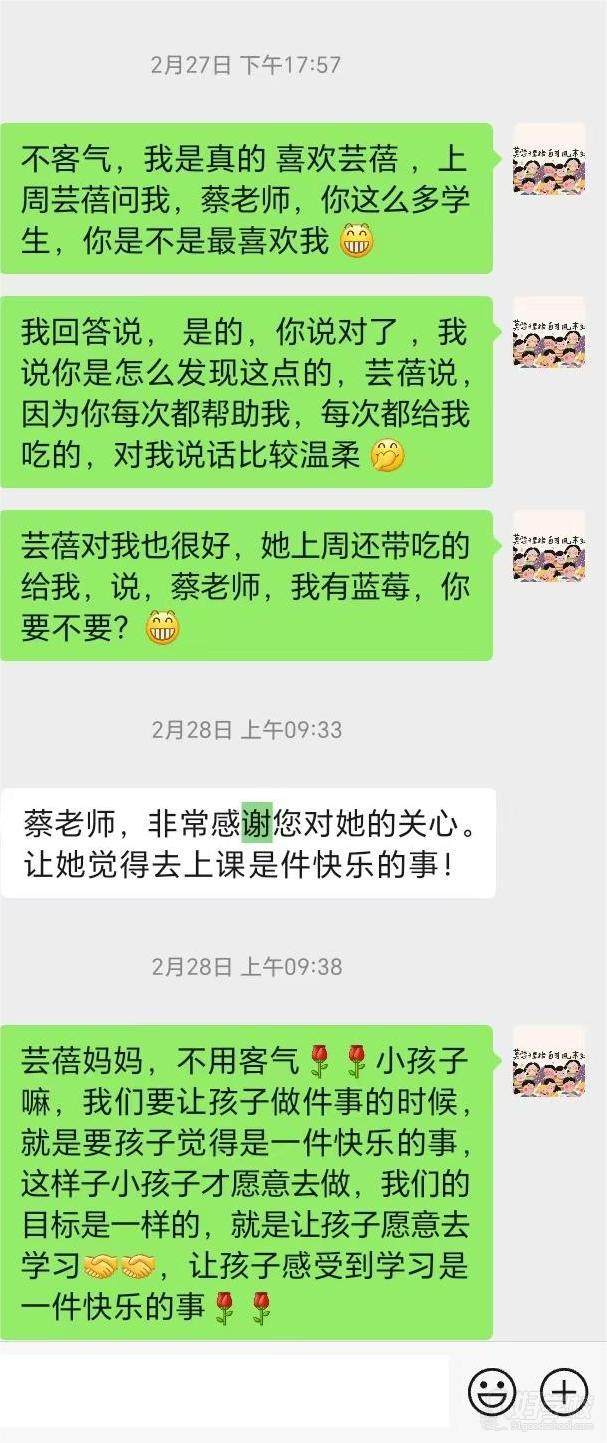Open avatar beside the '芸蓓对我也很好' message
The image size is (607, 1443).
coord(549,546)
